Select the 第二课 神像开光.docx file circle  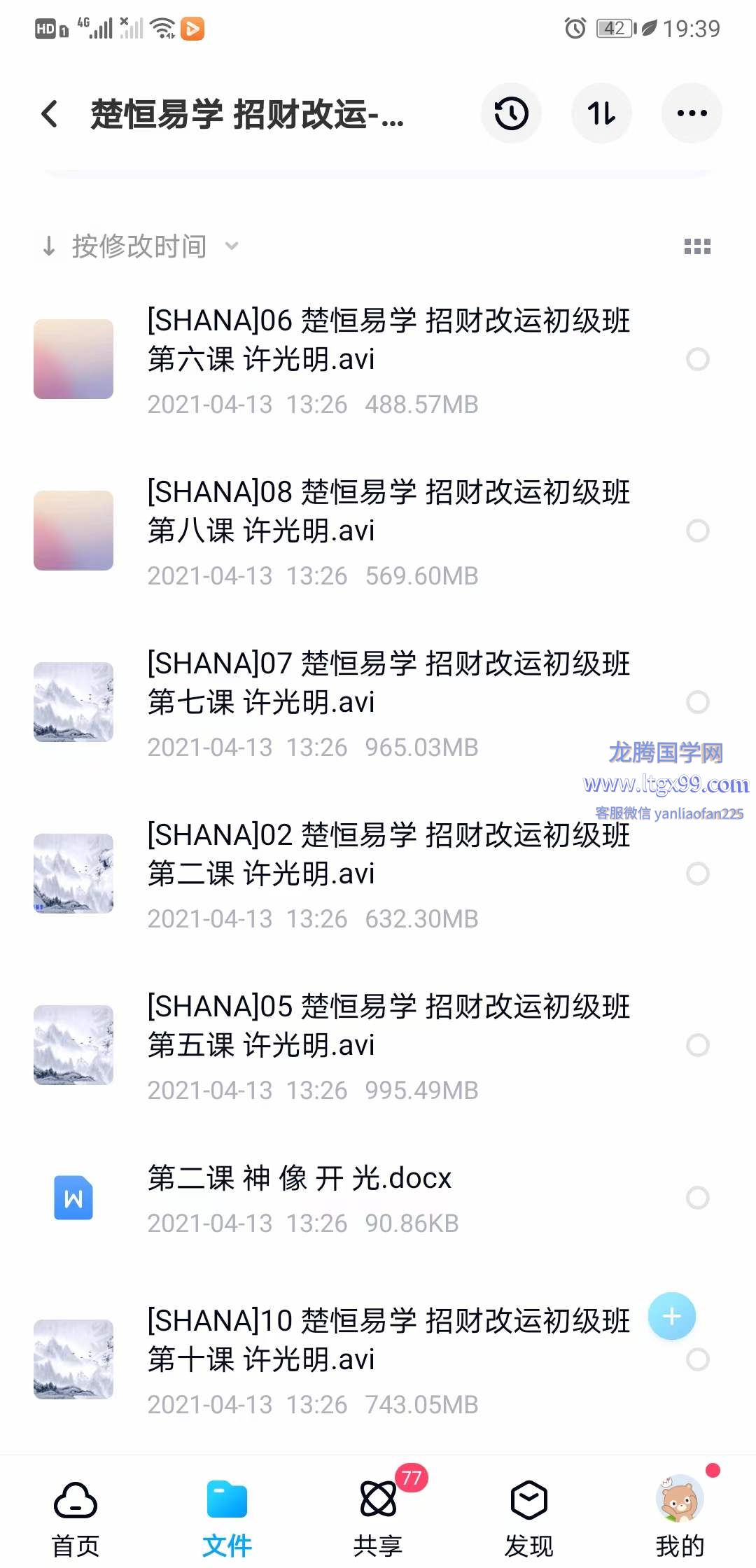[697, 1198]
